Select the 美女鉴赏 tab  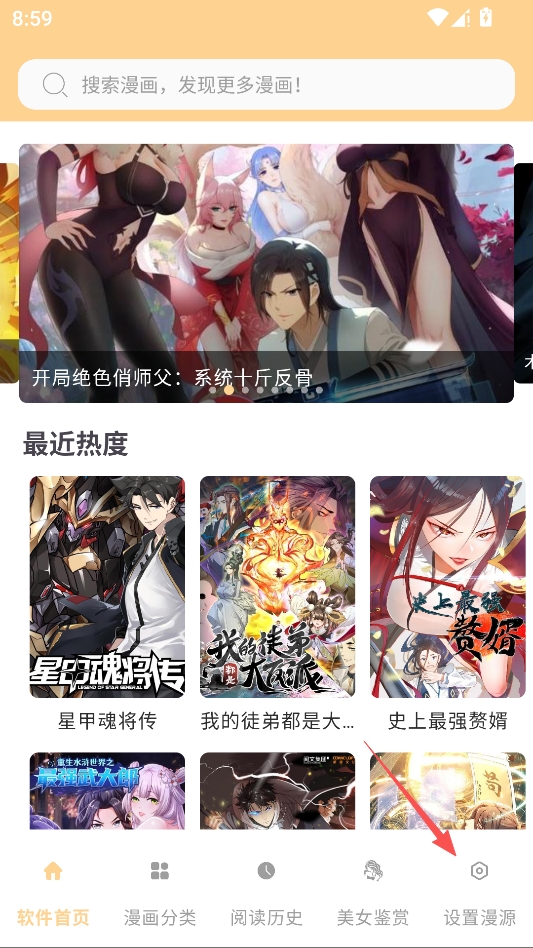pos(373,894)
